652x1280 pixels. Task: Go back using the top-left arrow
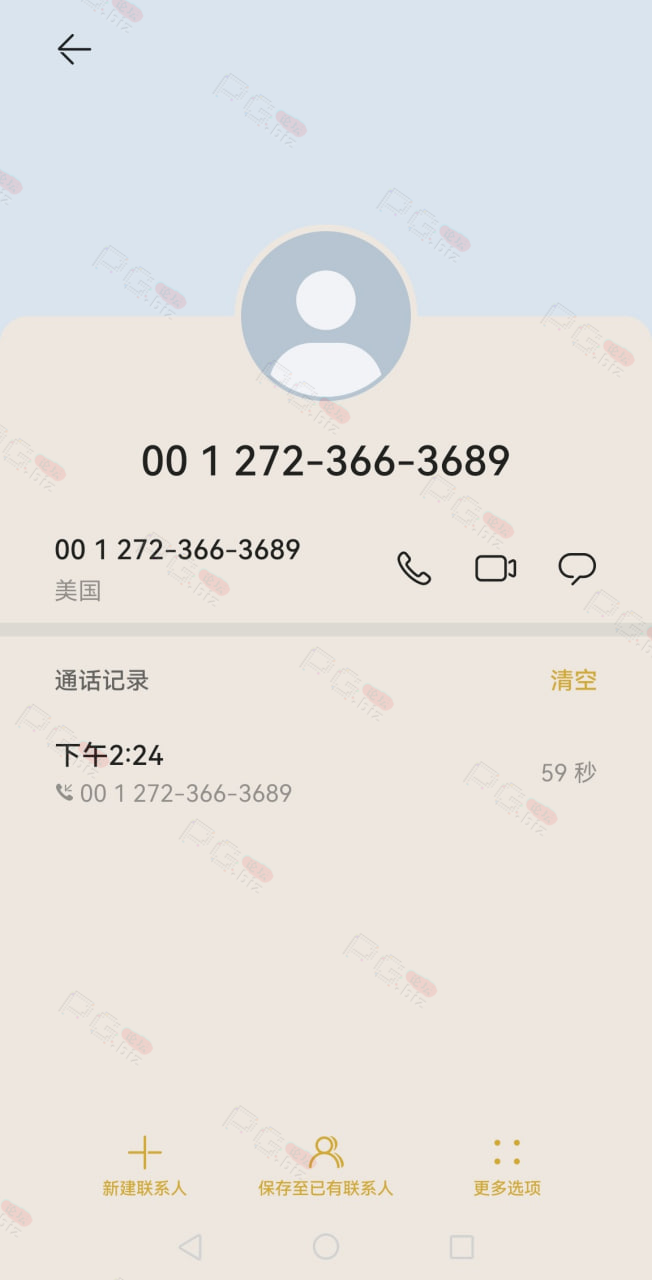pyautogui.click(x=74, y=49)
